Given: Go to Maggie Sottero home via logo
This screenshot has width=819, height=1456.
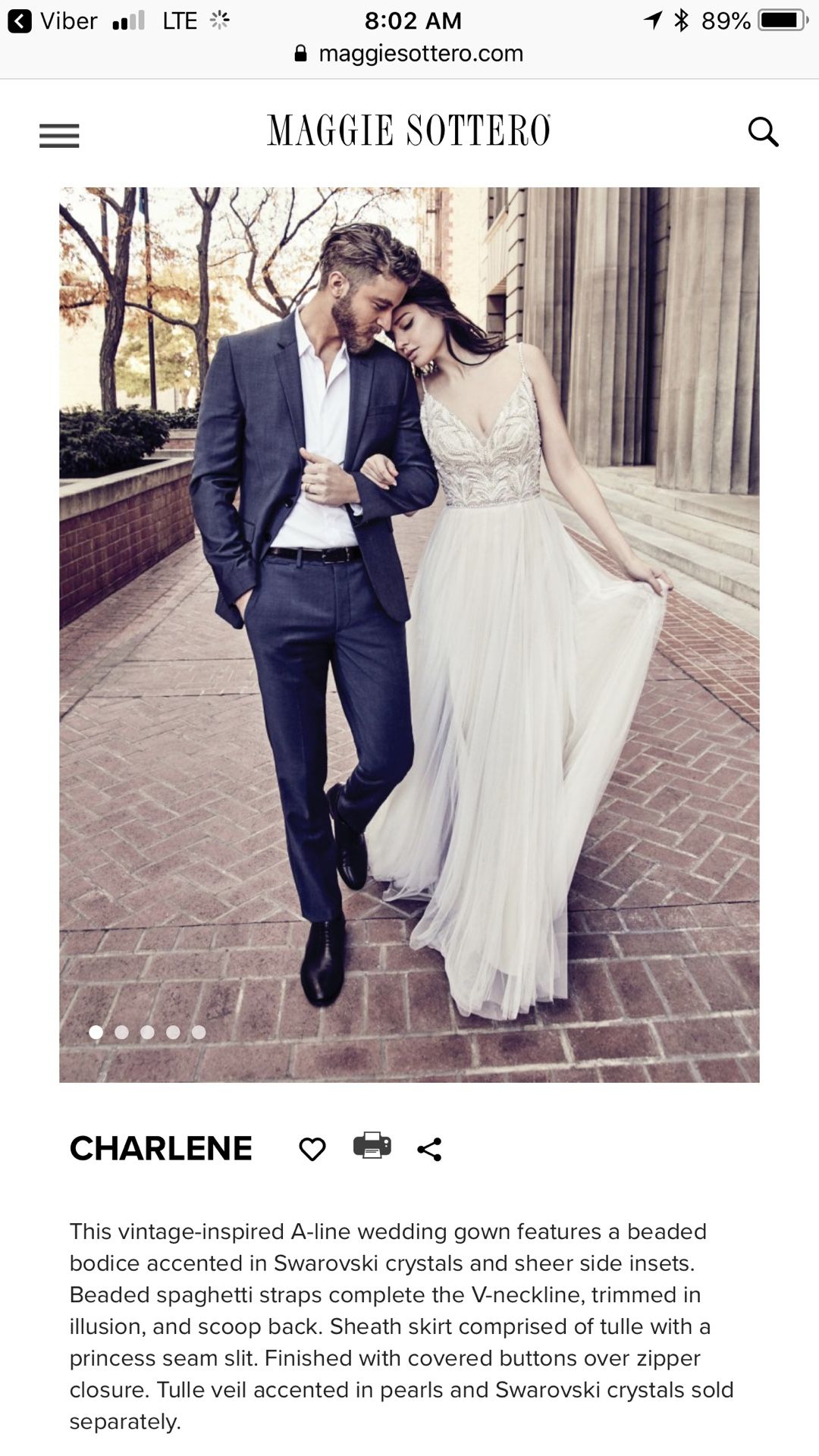Looking at the screenshot, I should [x=409, y=130].
